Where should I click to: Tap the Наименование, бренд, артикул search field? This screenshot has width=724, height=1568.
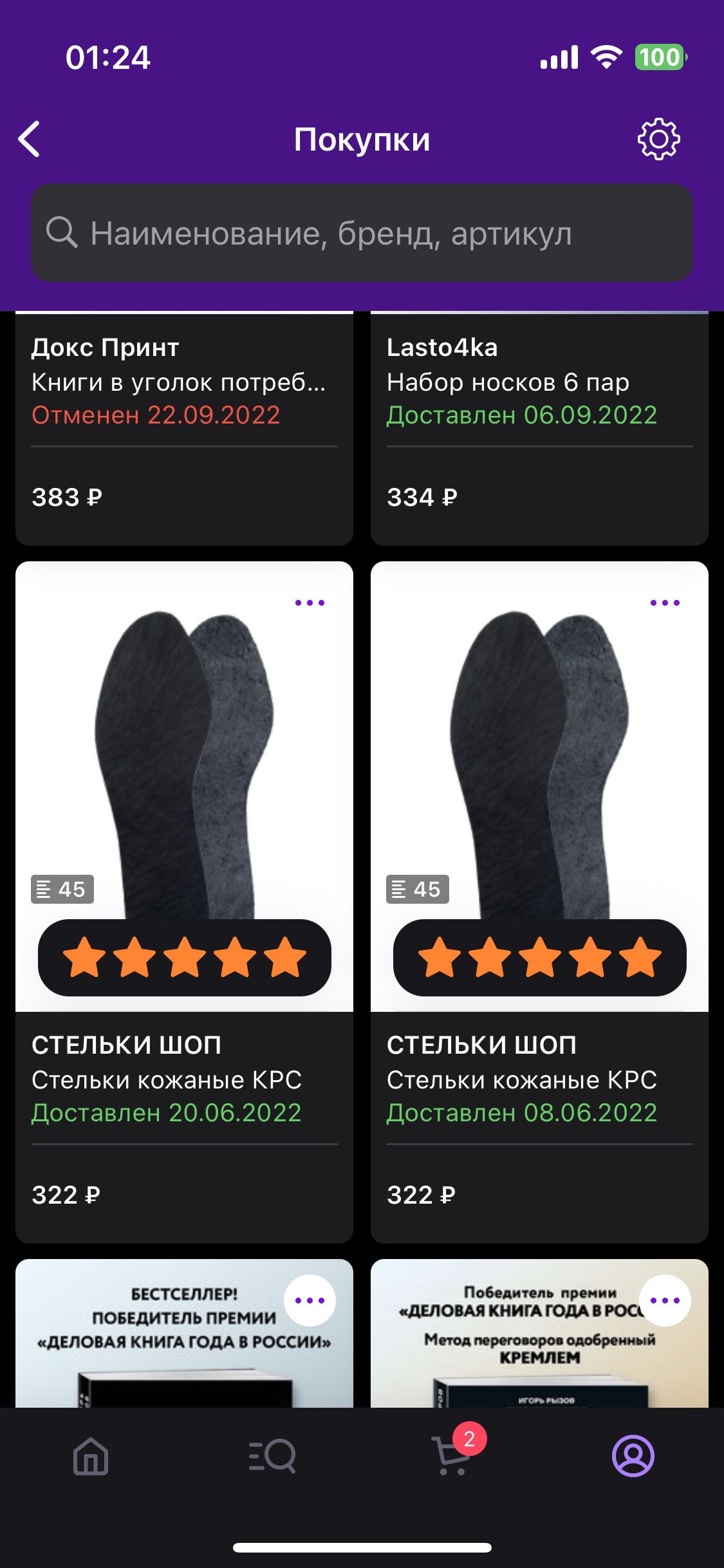click(x=362, y=233)
